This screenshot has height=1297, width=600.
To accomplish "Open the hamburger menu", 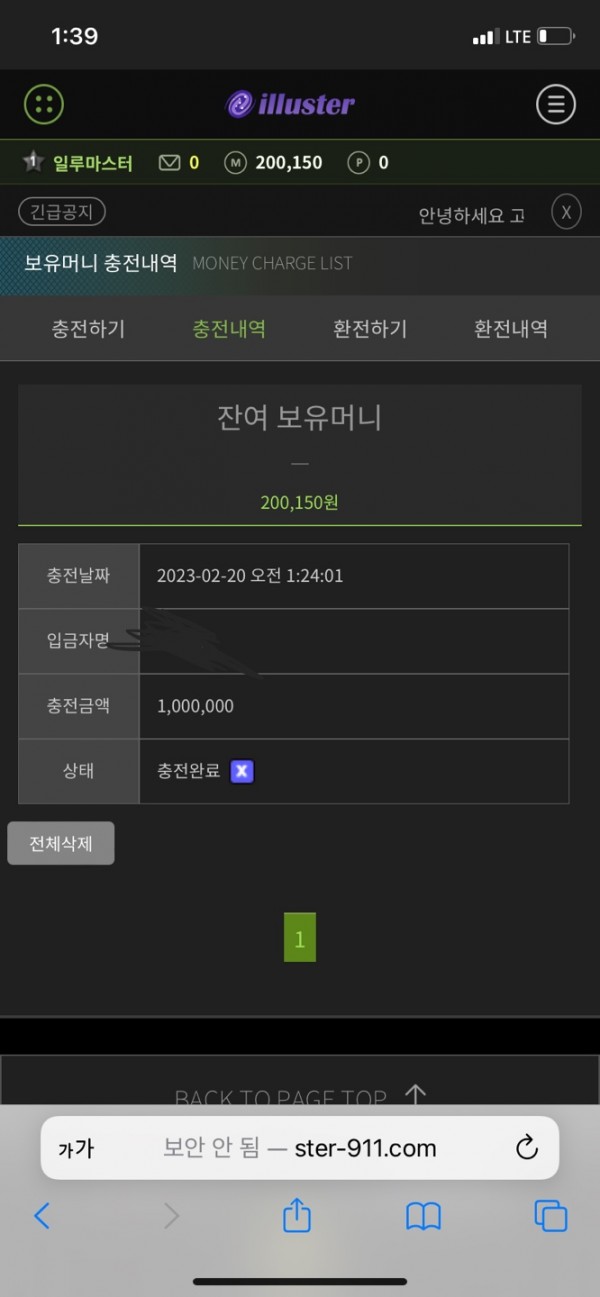I will [555, 104].
